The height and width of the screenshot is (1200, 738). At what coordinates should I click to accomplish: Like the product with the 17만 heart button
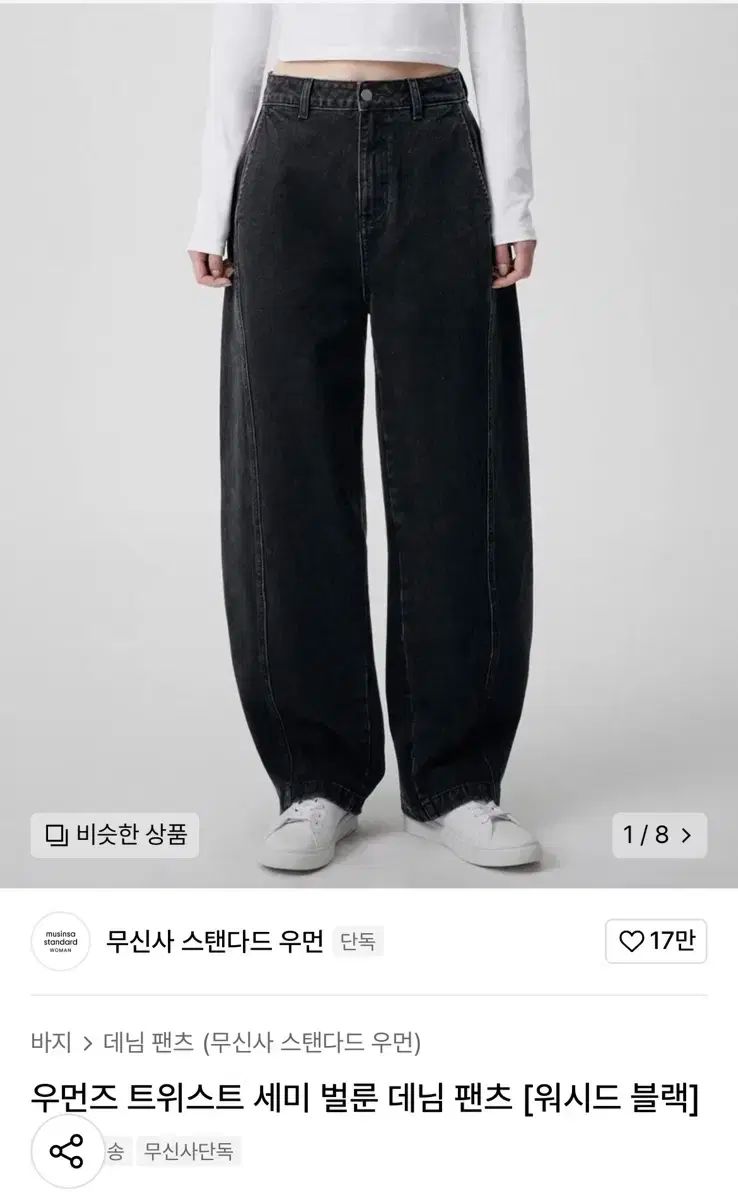pos(656,942)
